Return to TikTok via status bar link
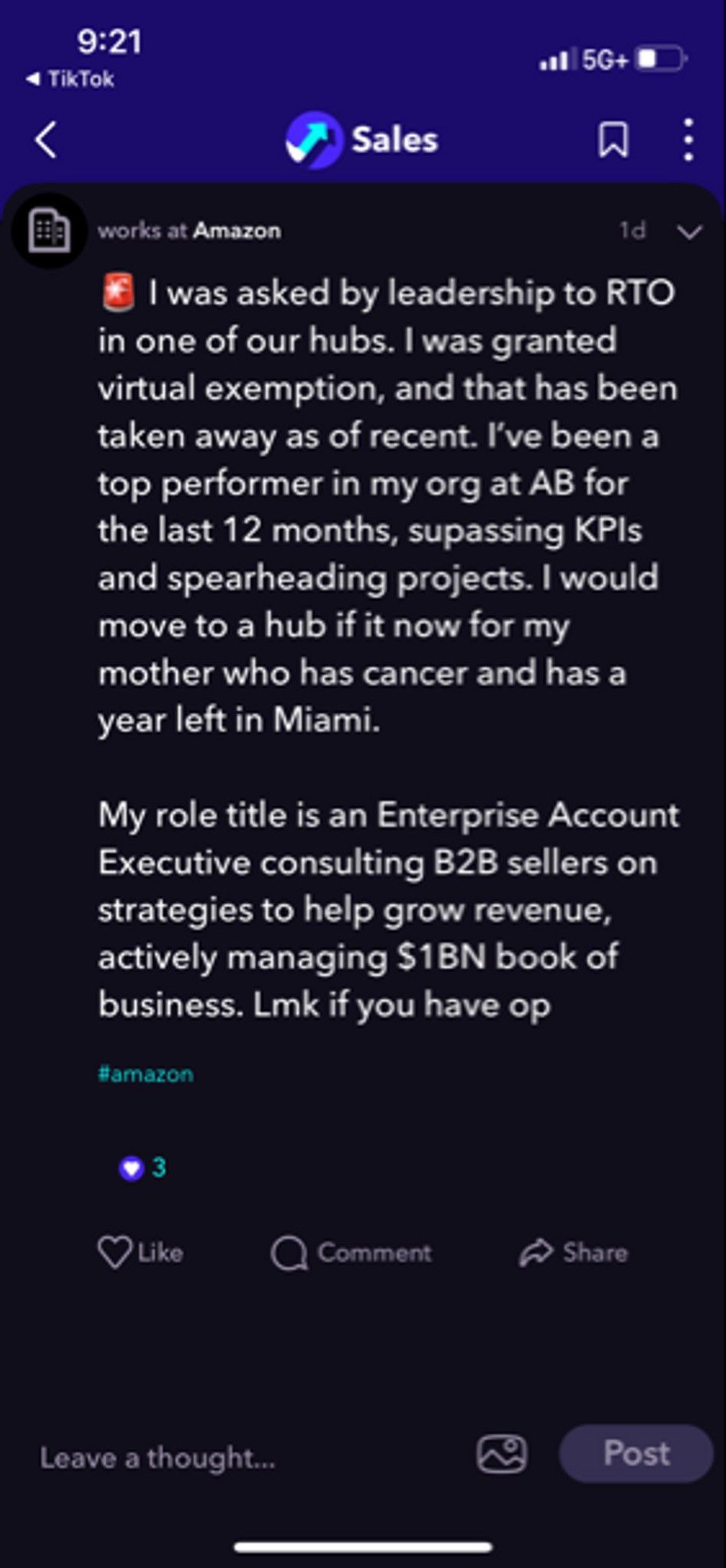The height and width of the screenshot is (1568, 726). click(70, 79)
